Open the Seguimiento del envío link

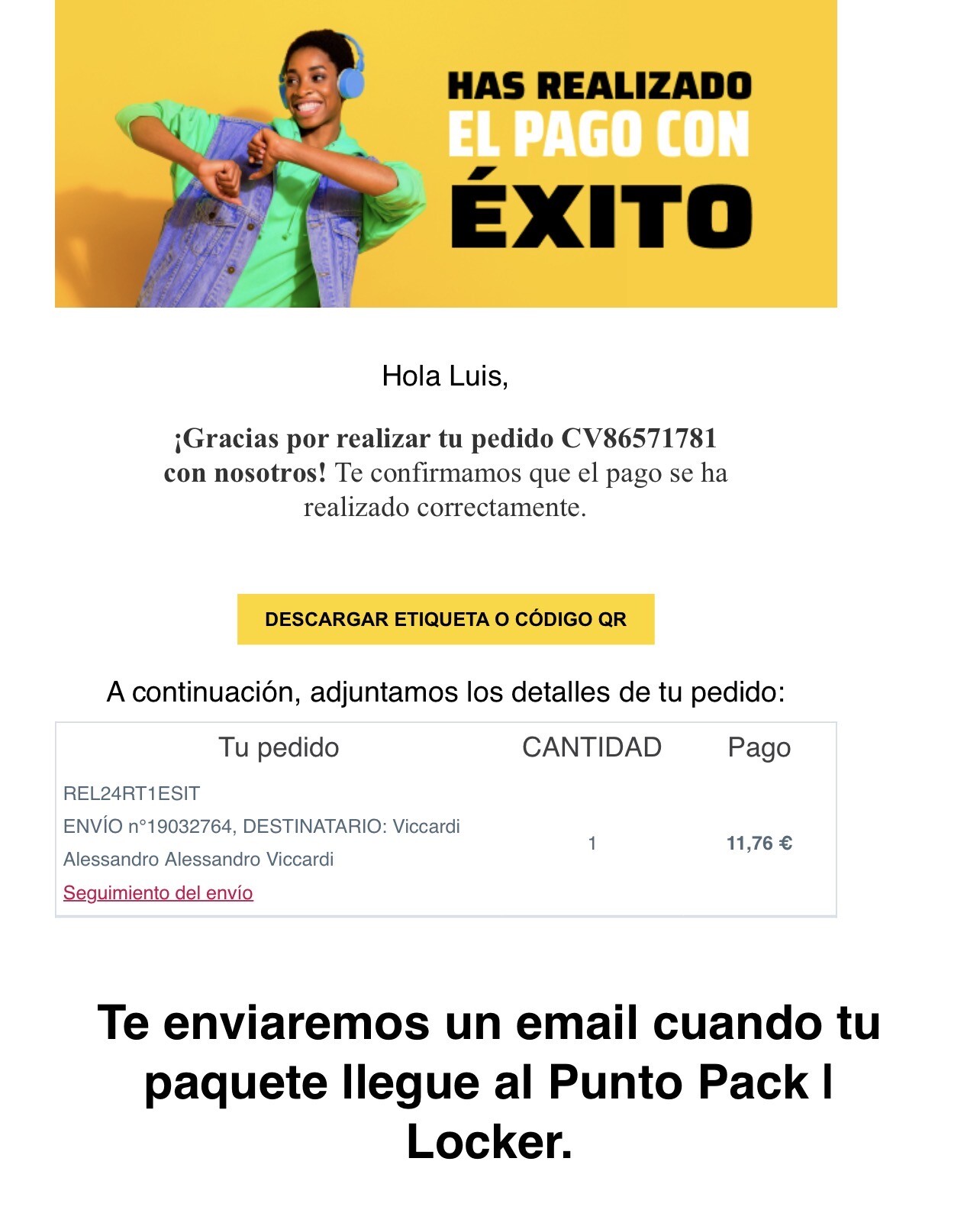coord(158,892)
